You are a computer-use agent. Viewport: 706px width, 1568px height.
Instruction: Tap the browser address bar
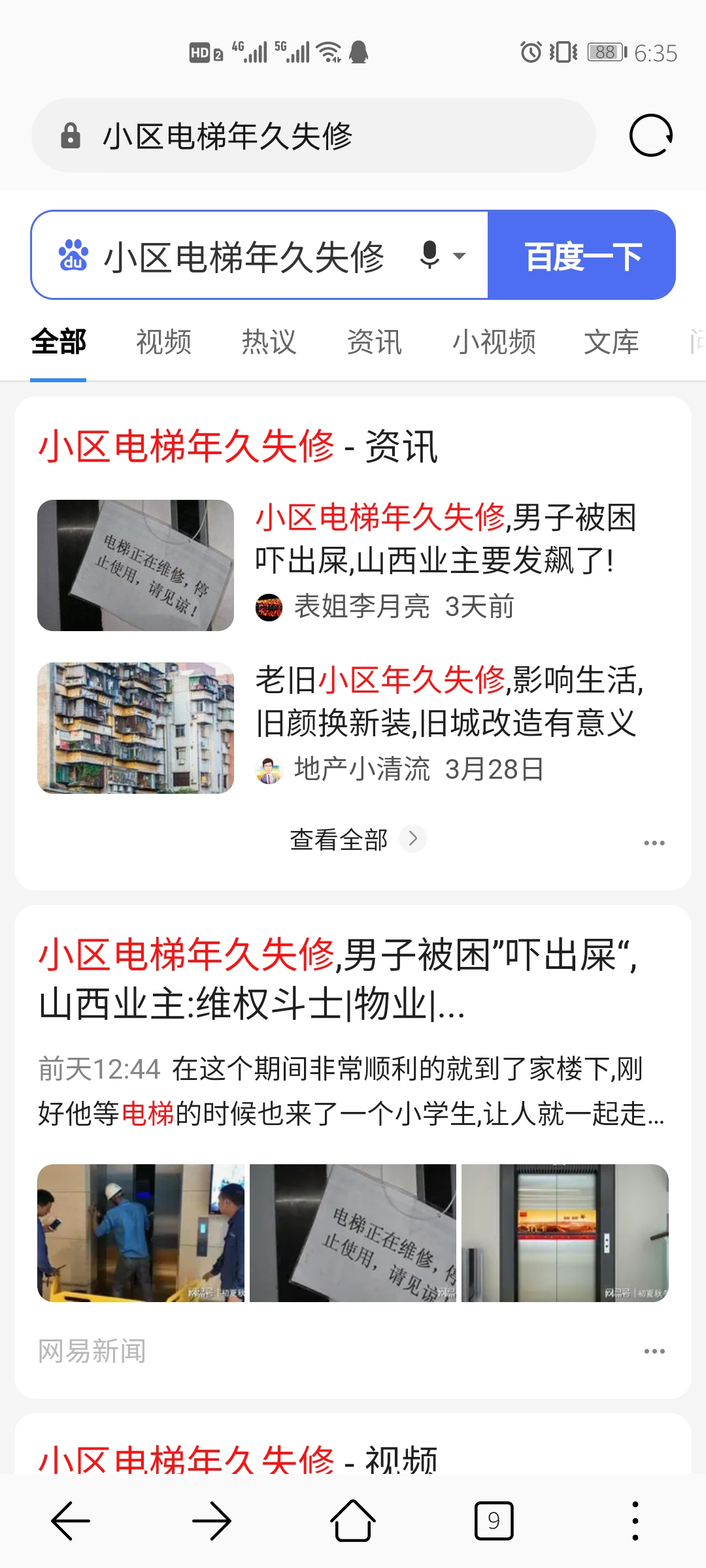(314, 136)
